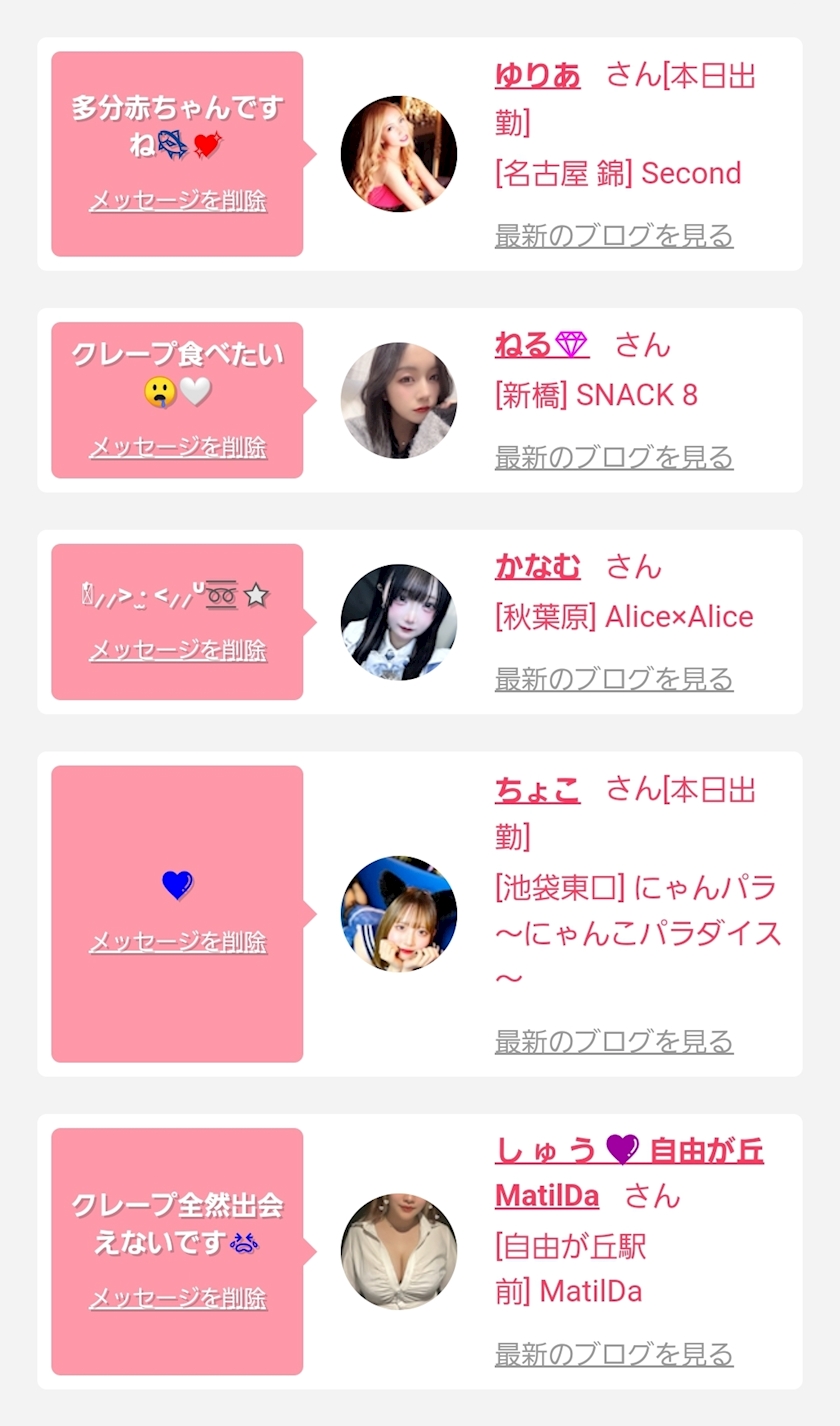
Task: View かなむ's latest blog
Action: coord(614,679)
